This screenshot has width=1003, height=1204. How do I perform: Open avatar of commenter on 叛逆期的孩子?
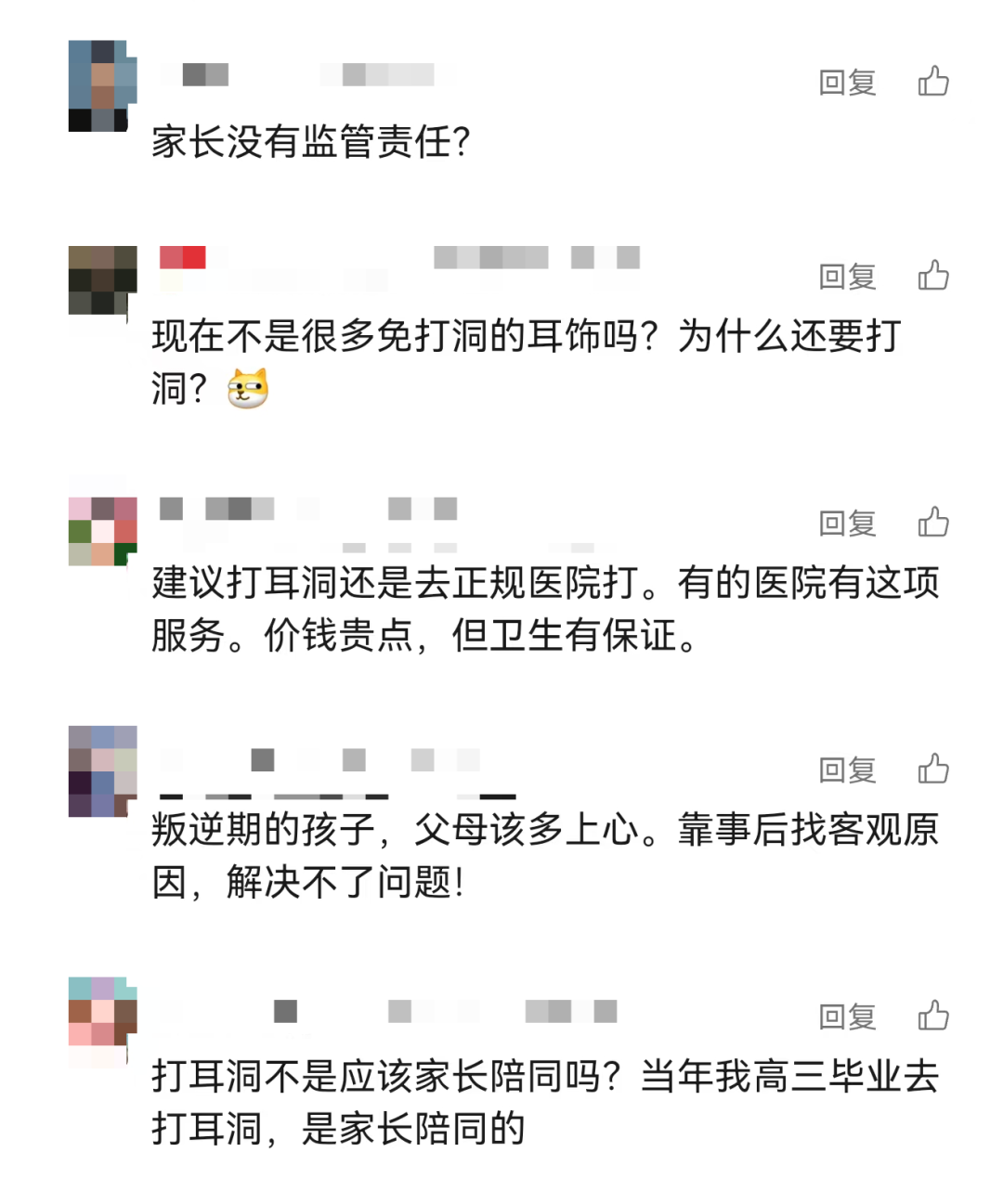click(102, 771)
